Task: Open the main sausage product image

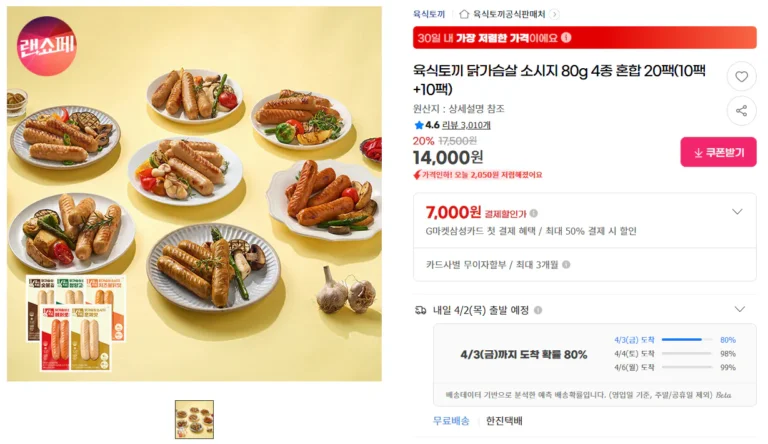Action: tap(194, 193)
